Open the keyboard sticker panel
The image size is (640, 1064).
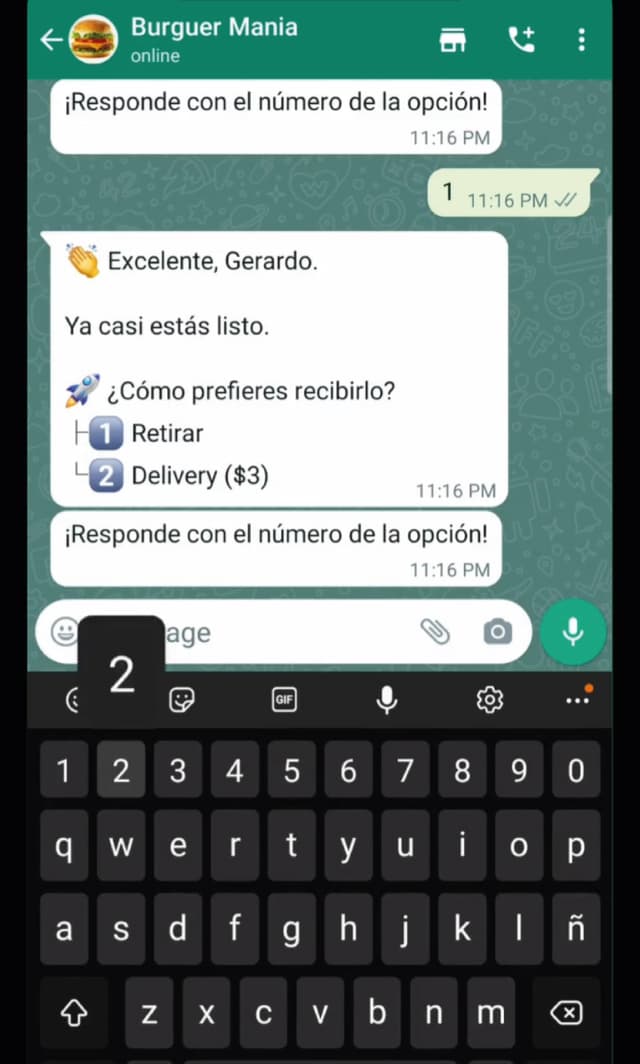tap(181, 700)
